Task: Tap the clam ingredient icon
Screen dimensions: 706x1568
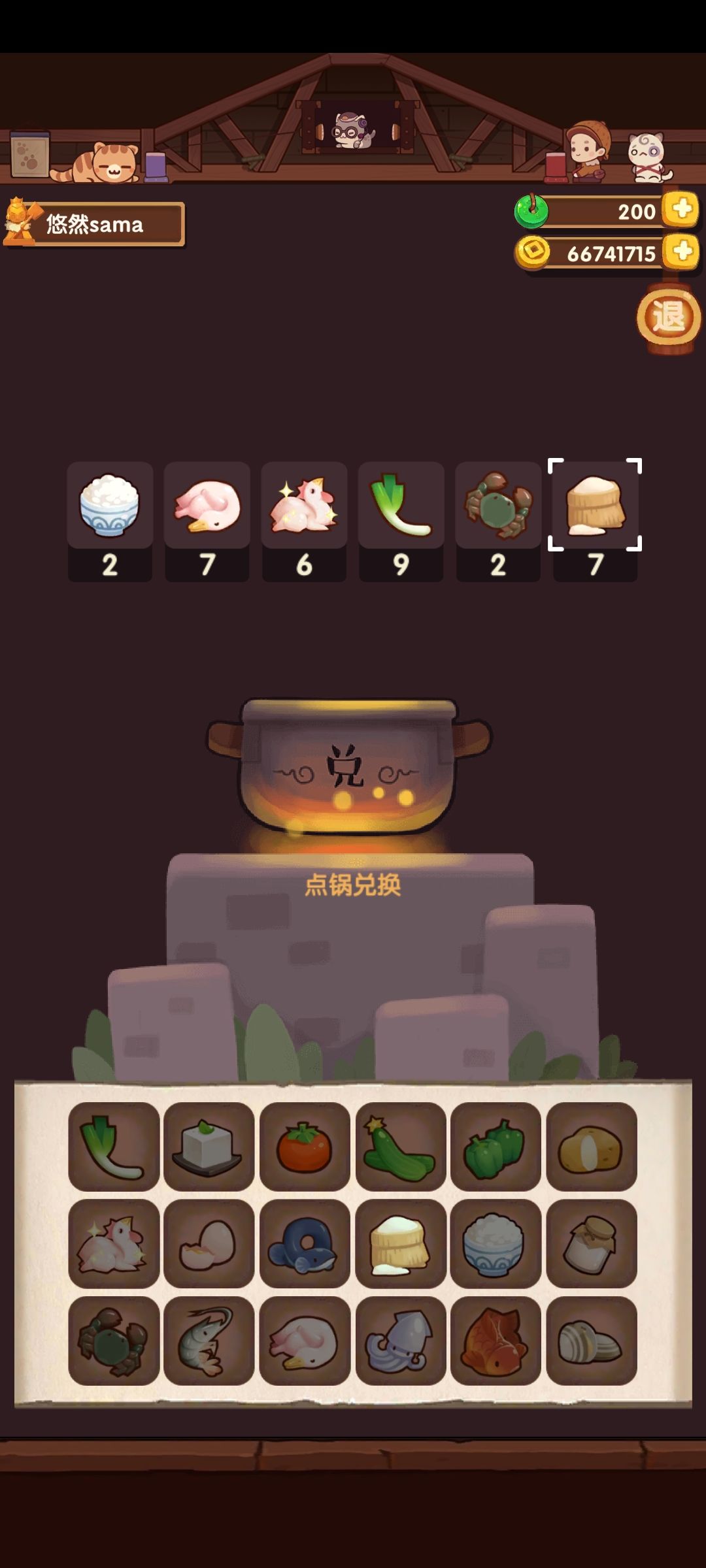Action: (x=592, y=1343)
